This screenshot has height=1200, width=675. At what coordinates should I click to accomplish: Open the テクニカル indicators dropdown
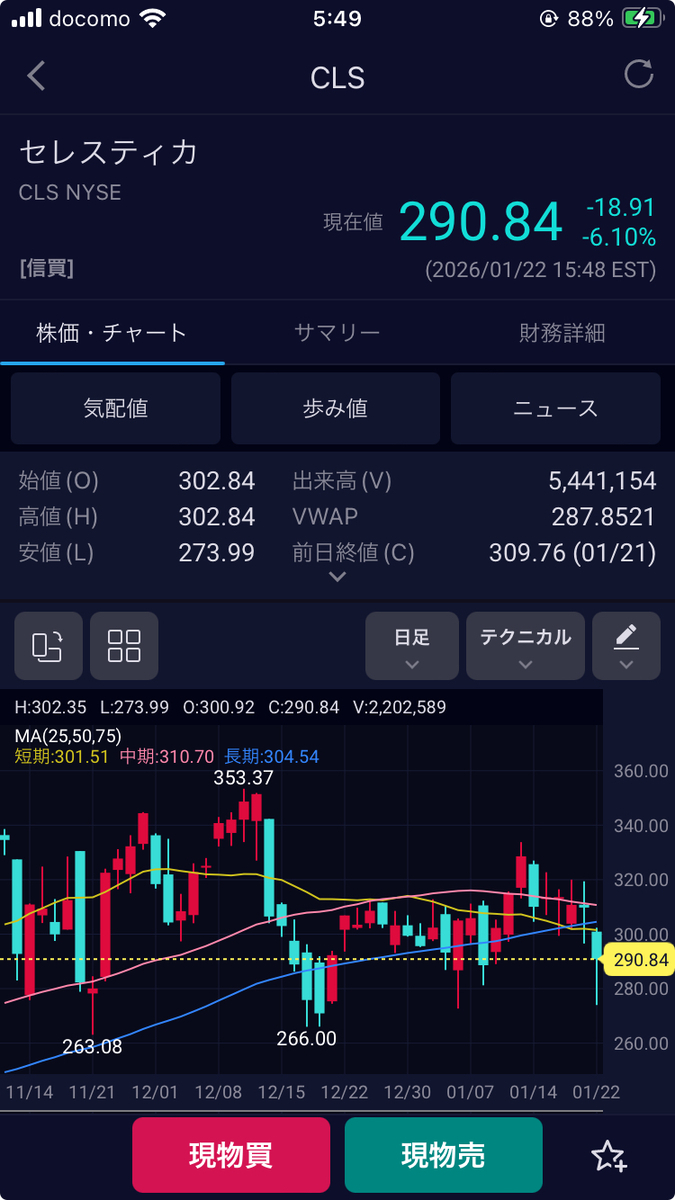click(x=525, y=646)
